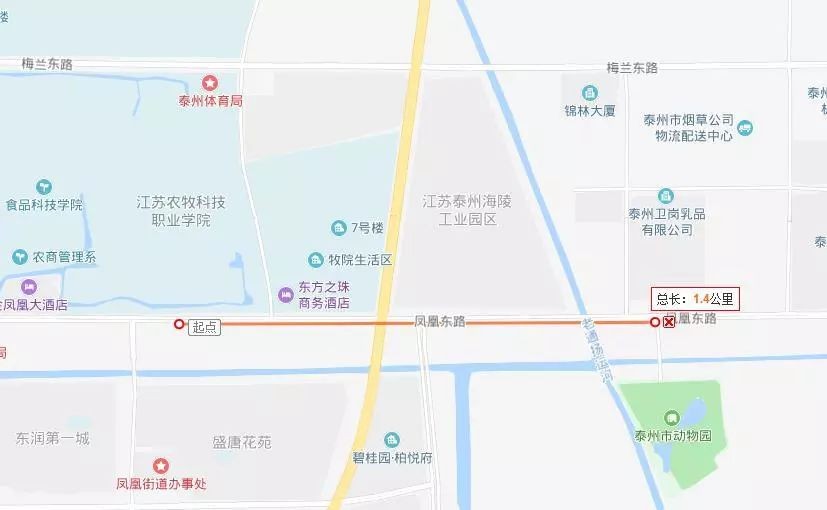Open the 泰州市动物园 place marker
827x510 pixels.
[x=672, y=417]
